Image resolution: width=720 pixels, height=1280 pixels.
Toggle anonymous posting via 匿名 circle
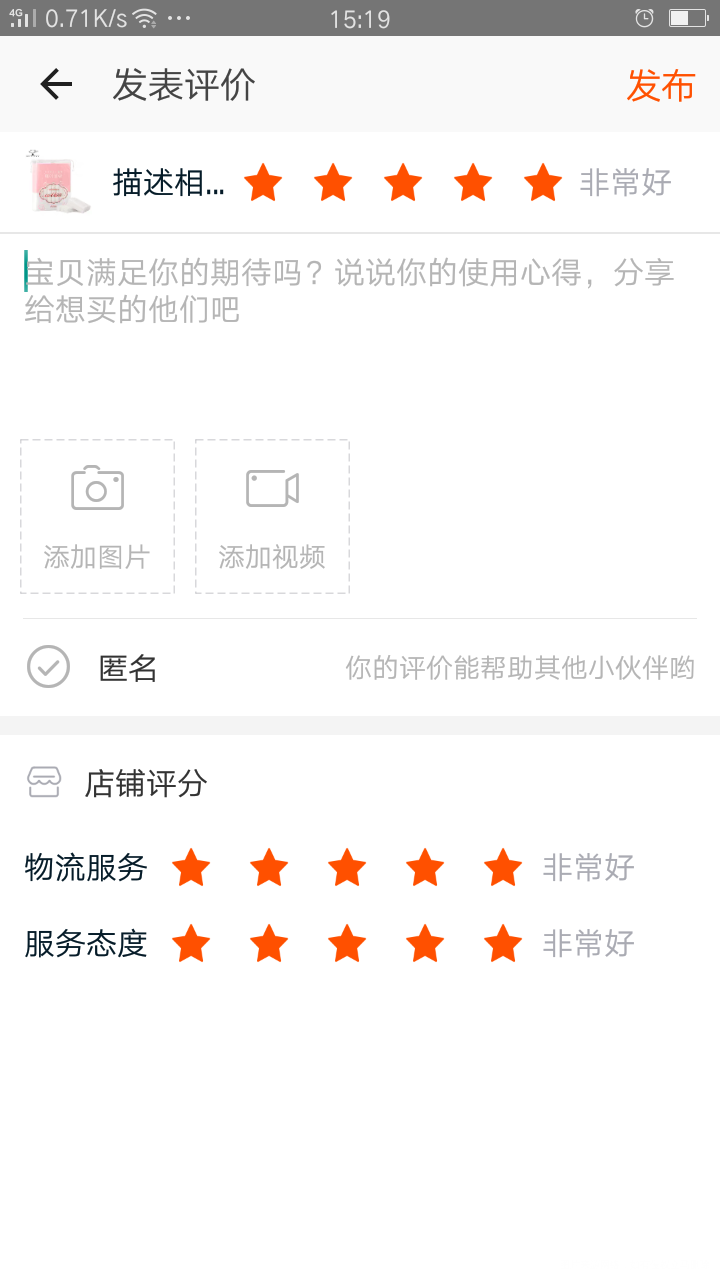pos(47,667)
